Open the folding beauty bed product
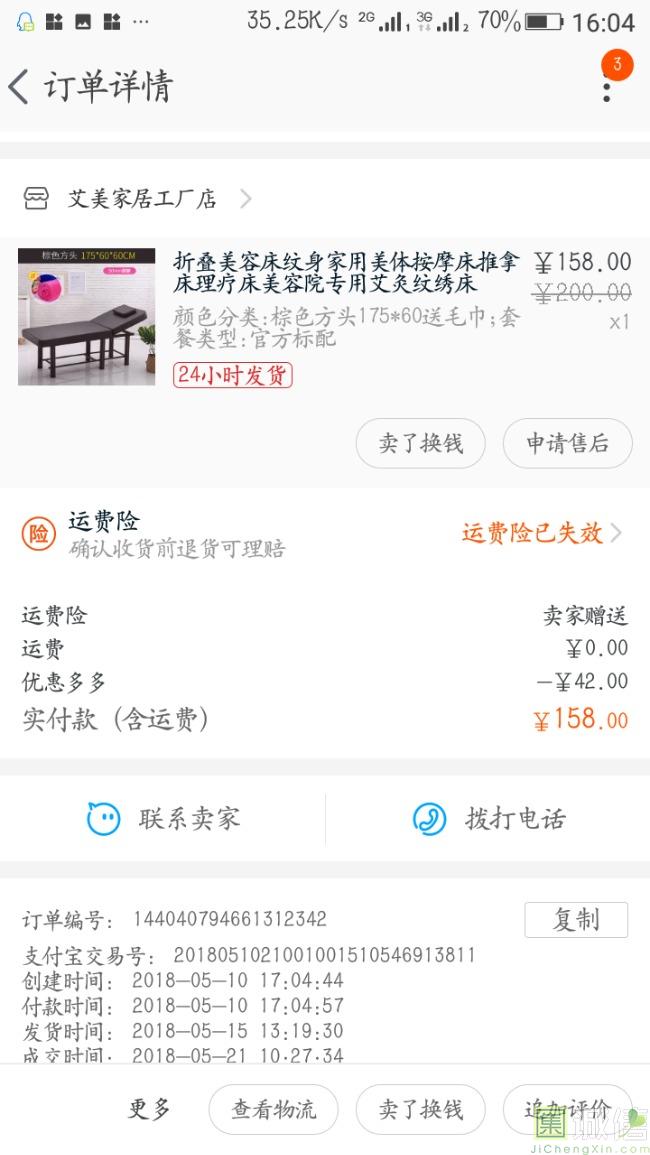 click(x=345, y=273)
